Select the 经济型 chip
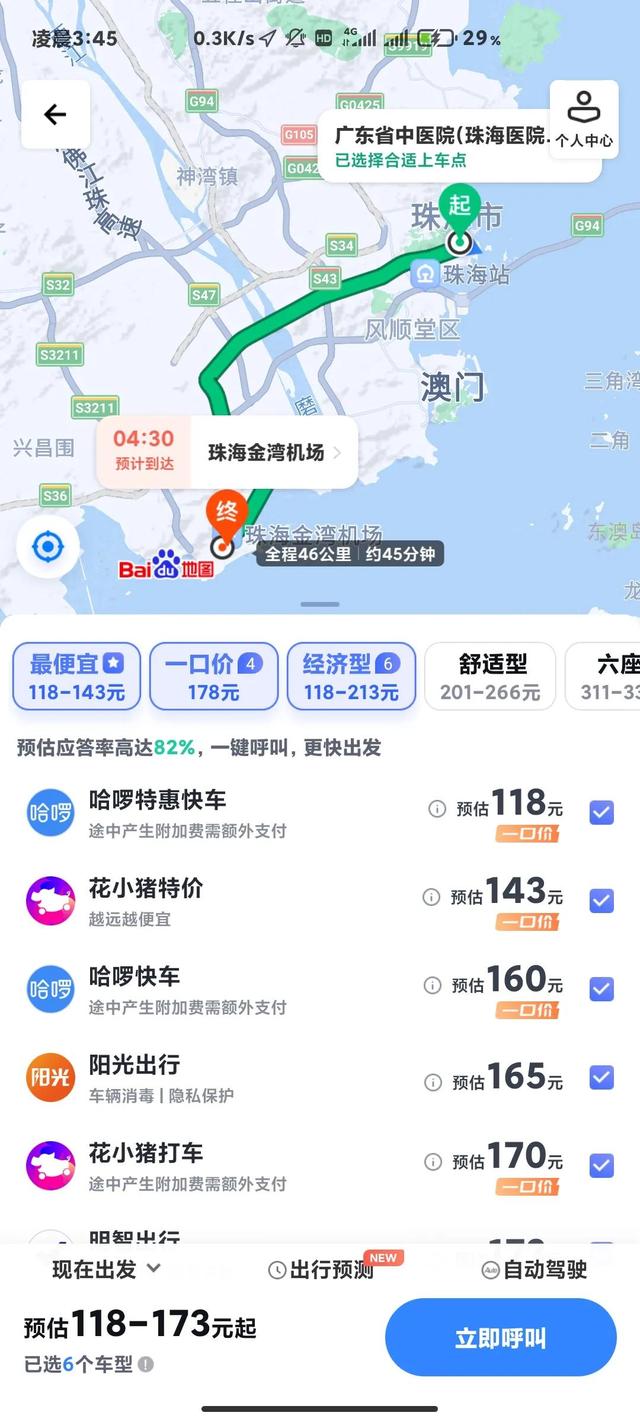The width and height of the screenshot is (640, 1422). (351, 677)
